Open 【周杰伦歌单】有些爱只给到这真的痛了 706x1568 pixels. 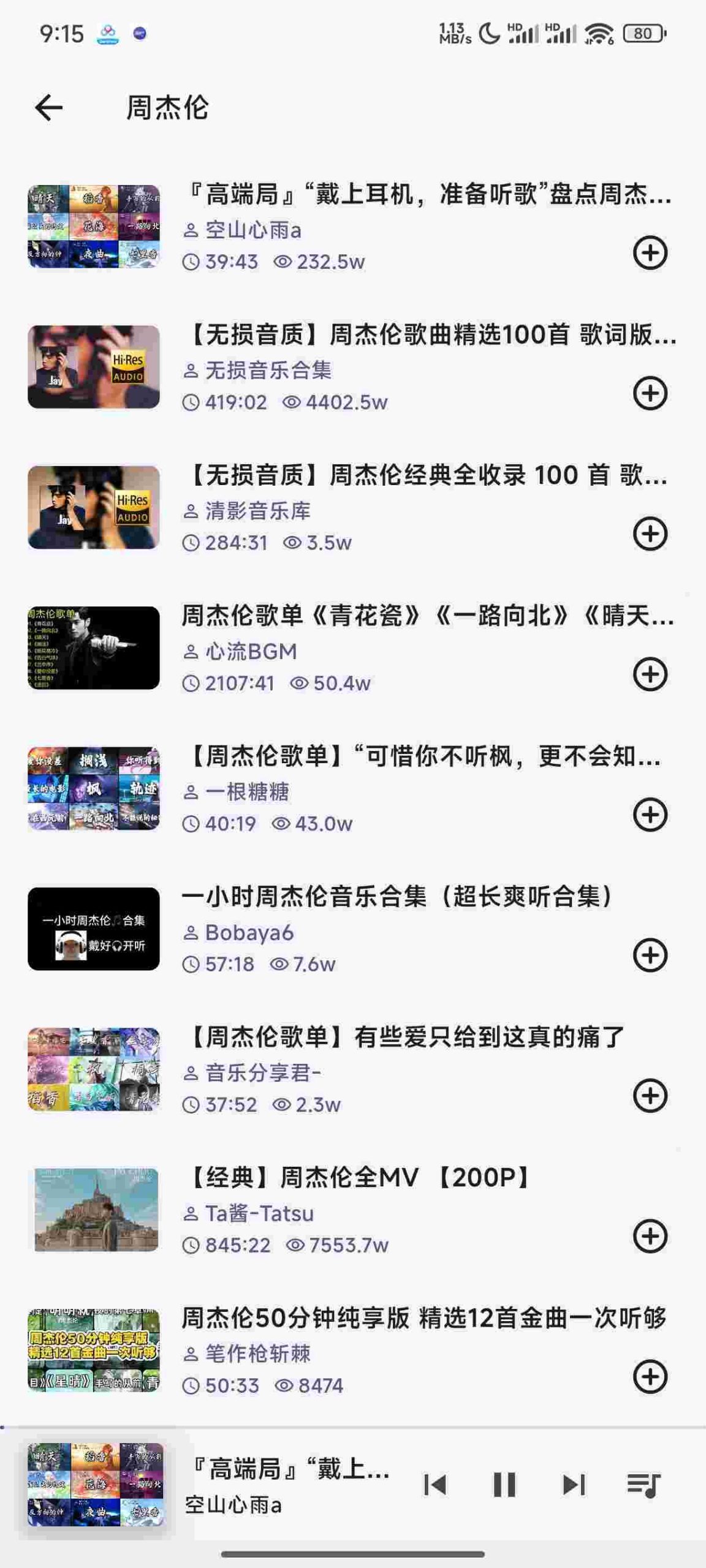pyautogui.click(x=404, y=1037)
